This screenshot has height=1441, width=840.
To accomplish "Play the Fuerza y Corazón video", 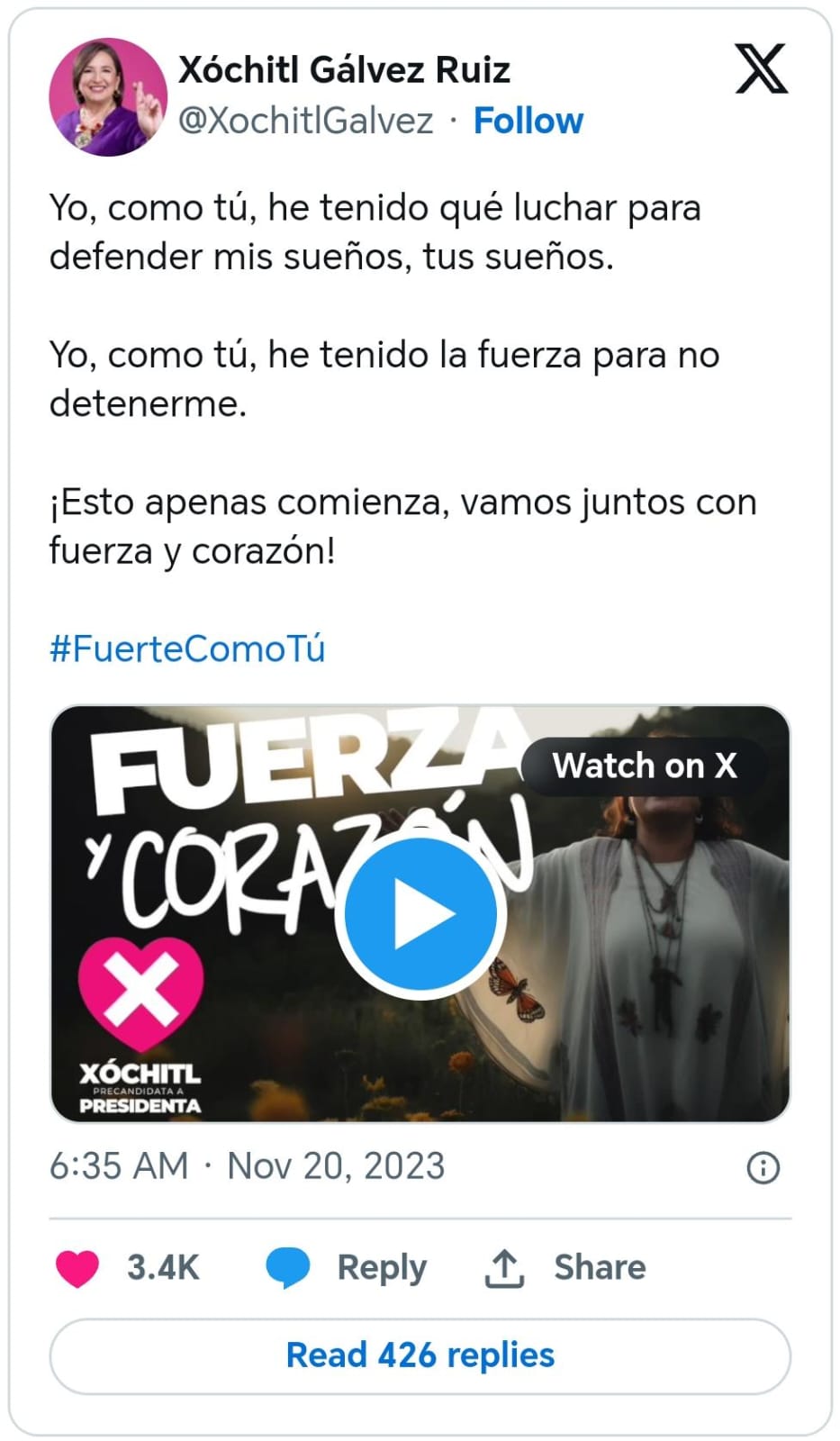I will pos(420,914).
